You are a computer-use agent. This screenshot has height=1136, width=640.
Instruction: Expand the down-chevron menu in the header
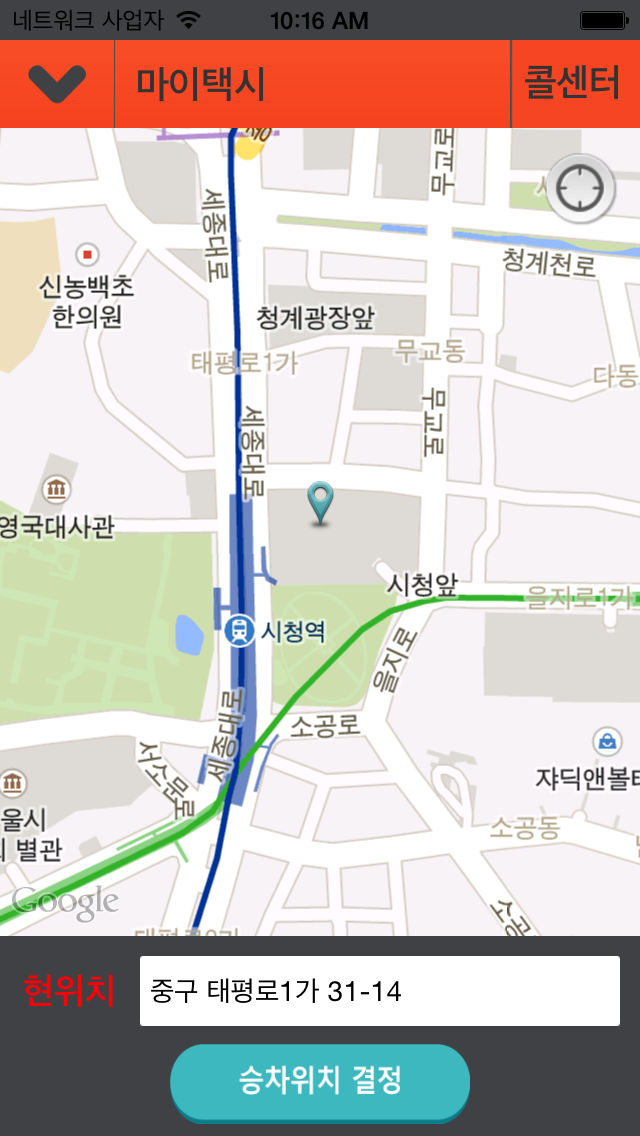[57, 83]
